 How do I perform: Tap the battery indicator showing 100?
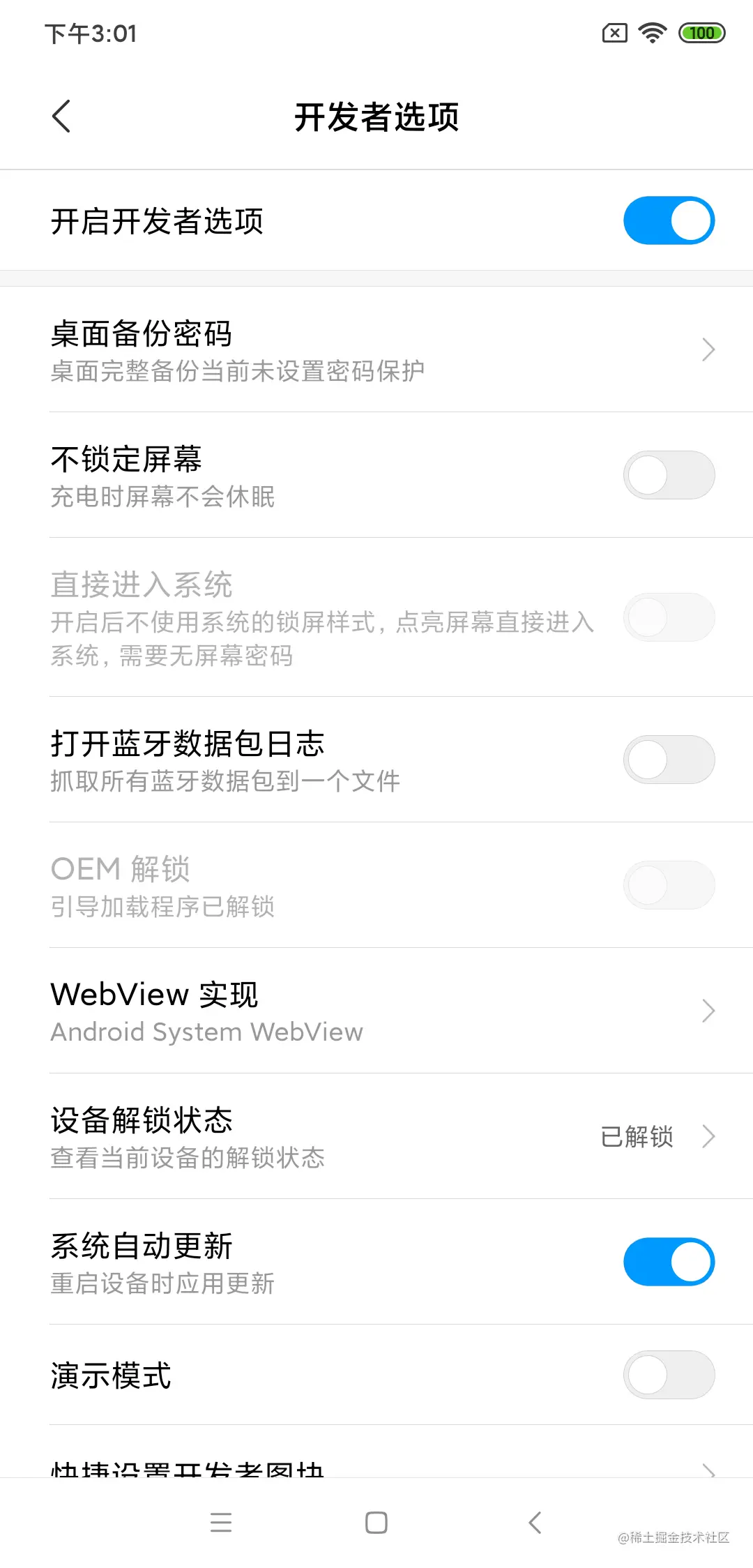701,32
